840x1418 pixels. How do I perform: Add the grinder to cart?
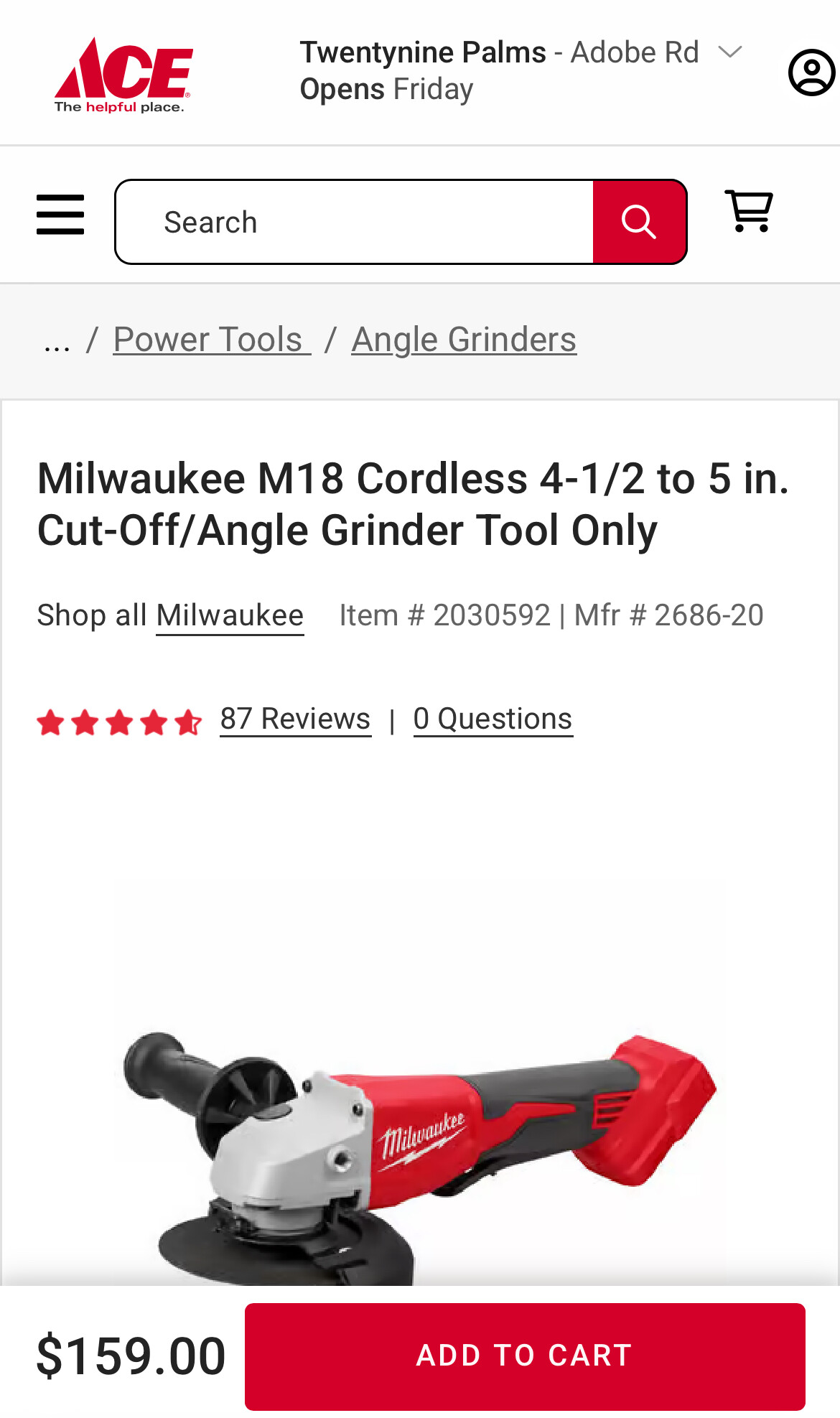click(x=524, y=1356)
